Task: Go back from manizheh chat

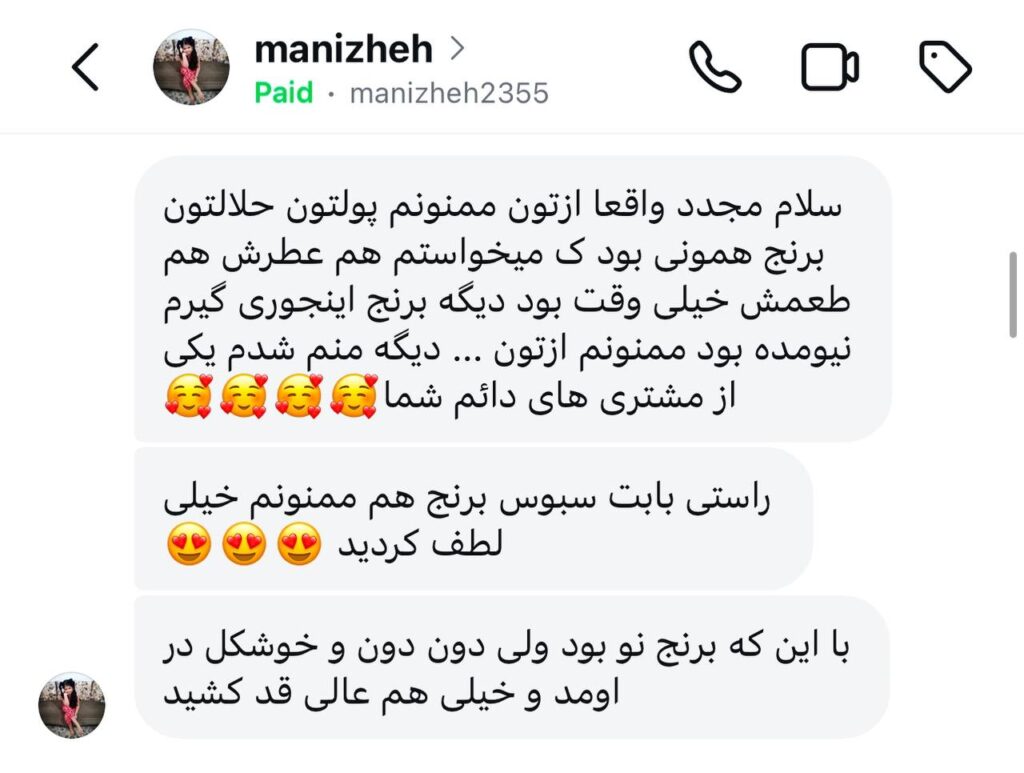Action: [x=86, y=69]
